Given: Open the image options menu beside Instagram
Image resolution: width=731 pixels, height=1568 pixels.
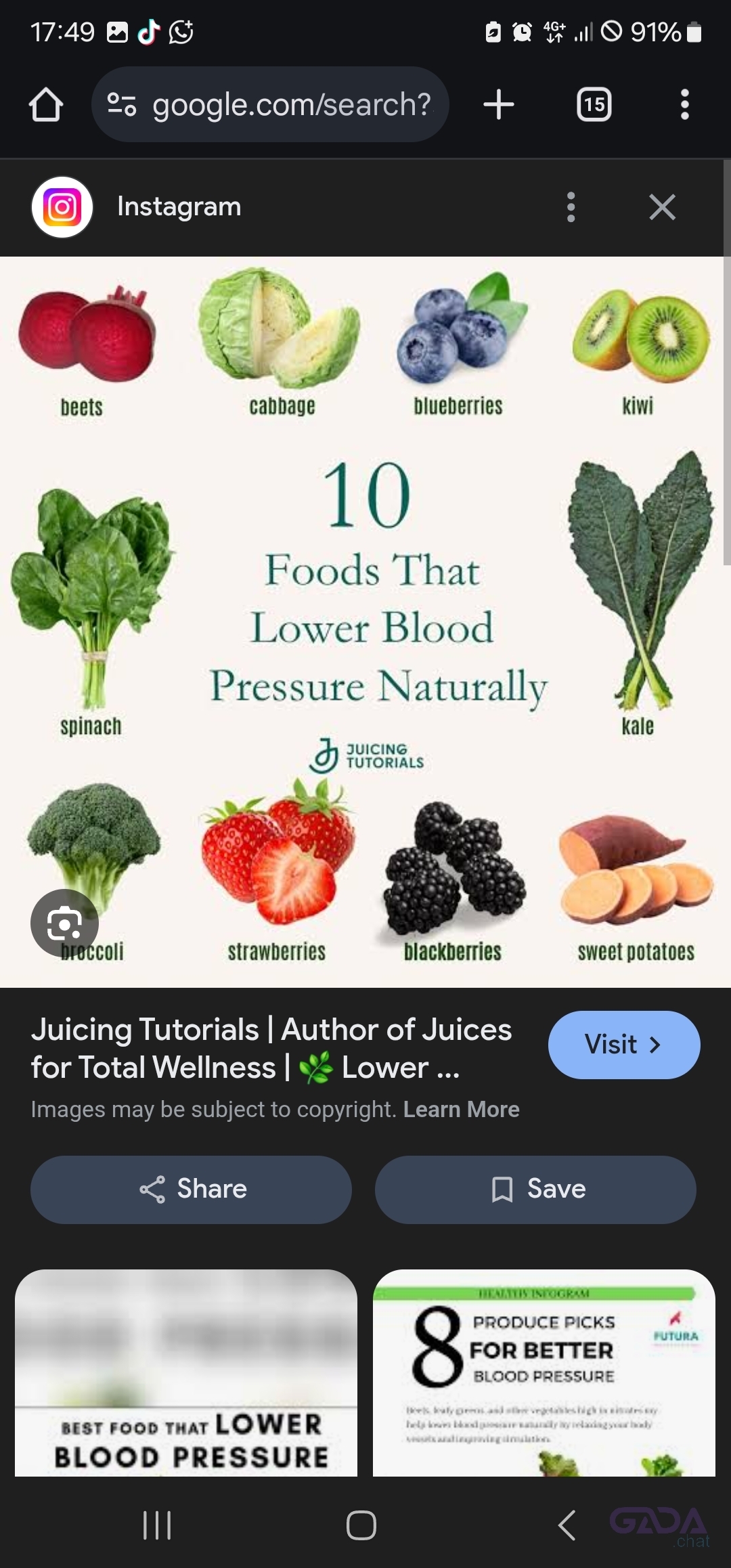Looking at the screenshot, I should (571, 206).
